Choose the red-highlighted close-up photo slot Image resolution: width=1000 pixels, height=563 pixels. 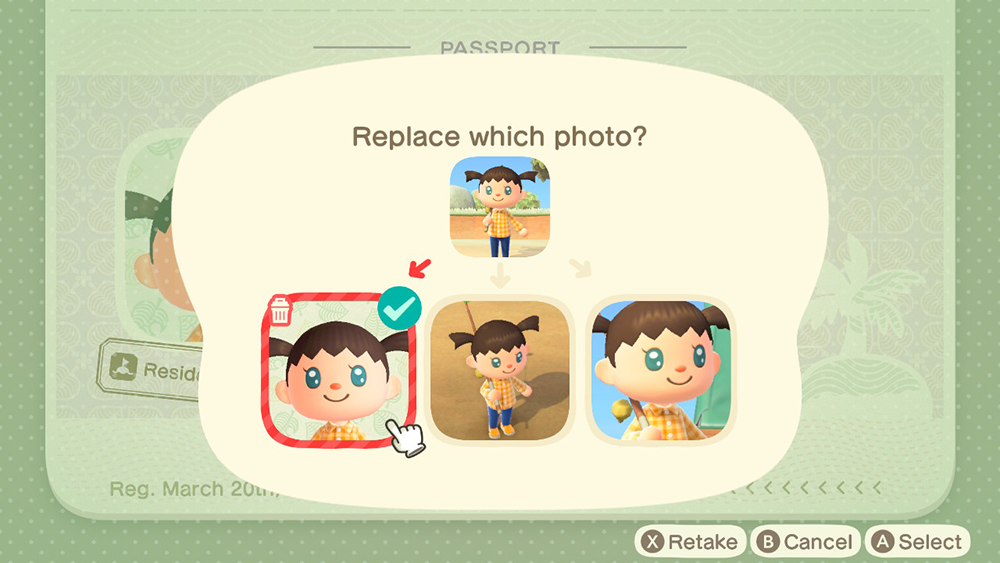pos(339,370)
